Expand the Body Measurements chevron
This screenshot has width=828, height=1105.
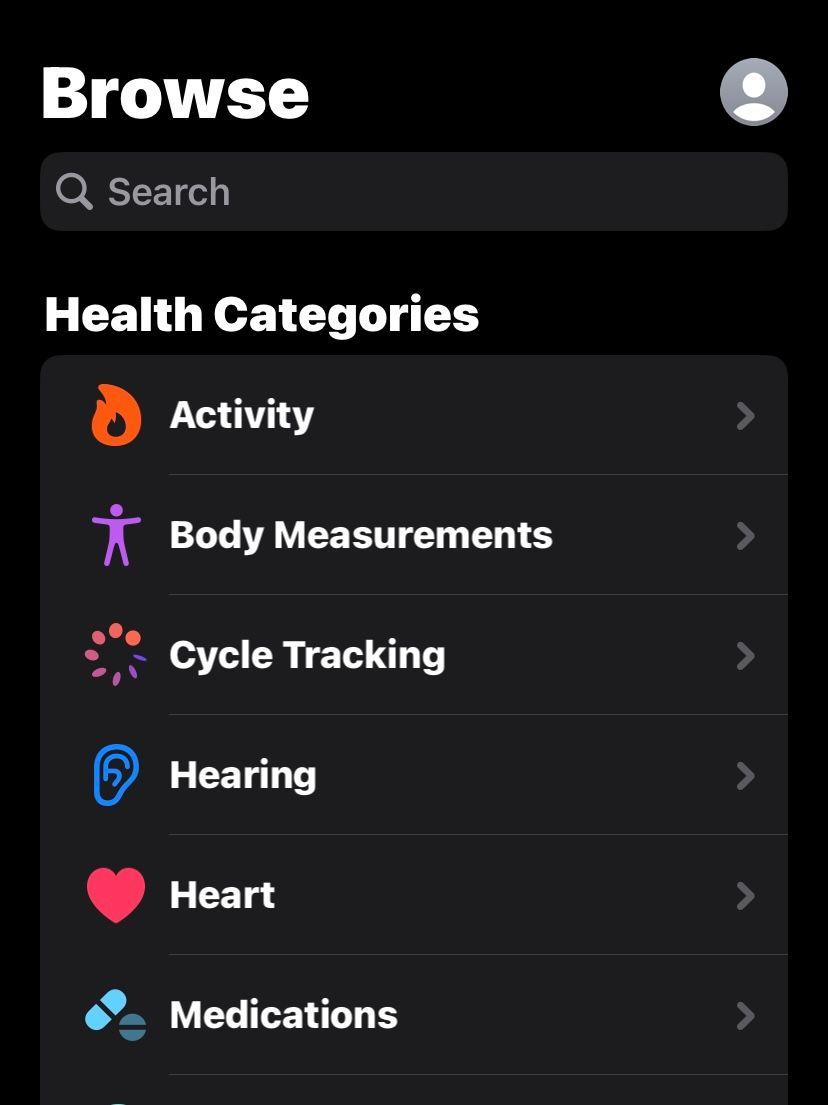[747, 535]
